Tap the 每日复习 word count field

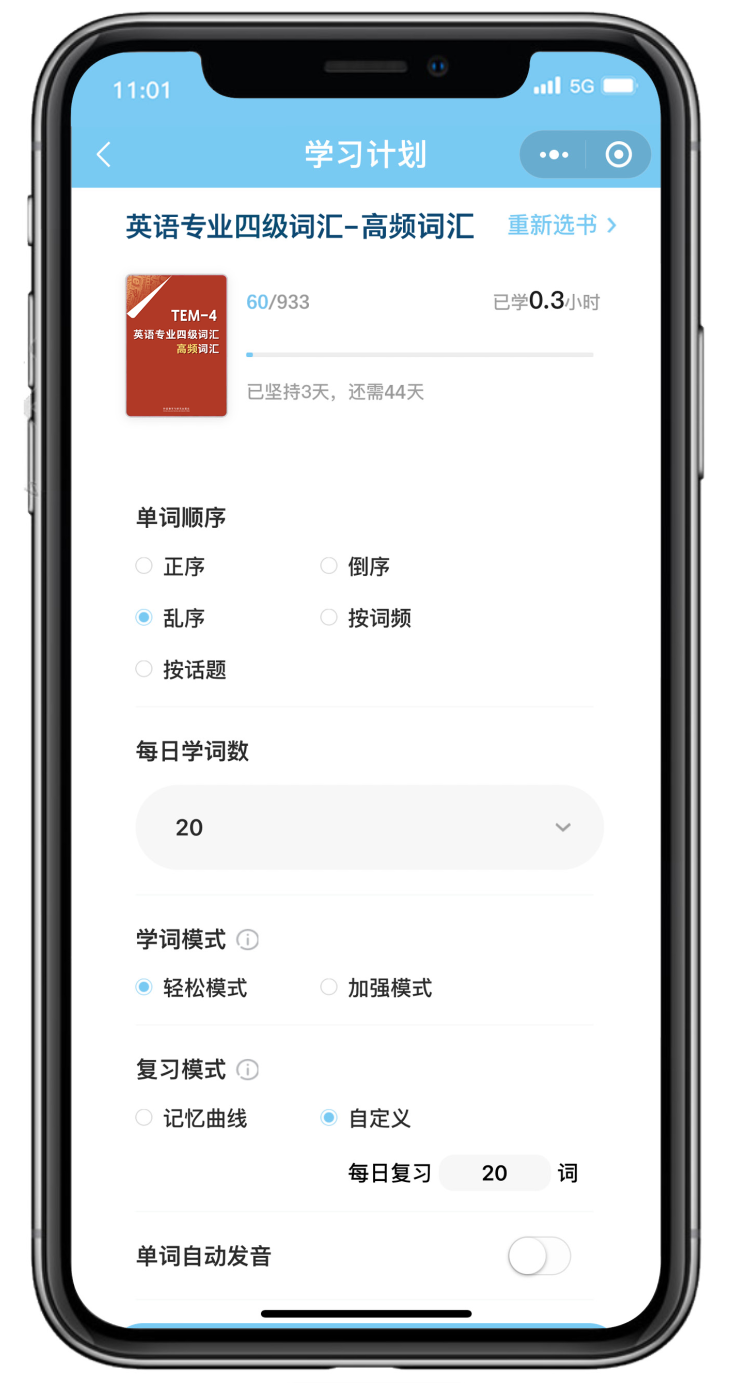point(494,1173)
